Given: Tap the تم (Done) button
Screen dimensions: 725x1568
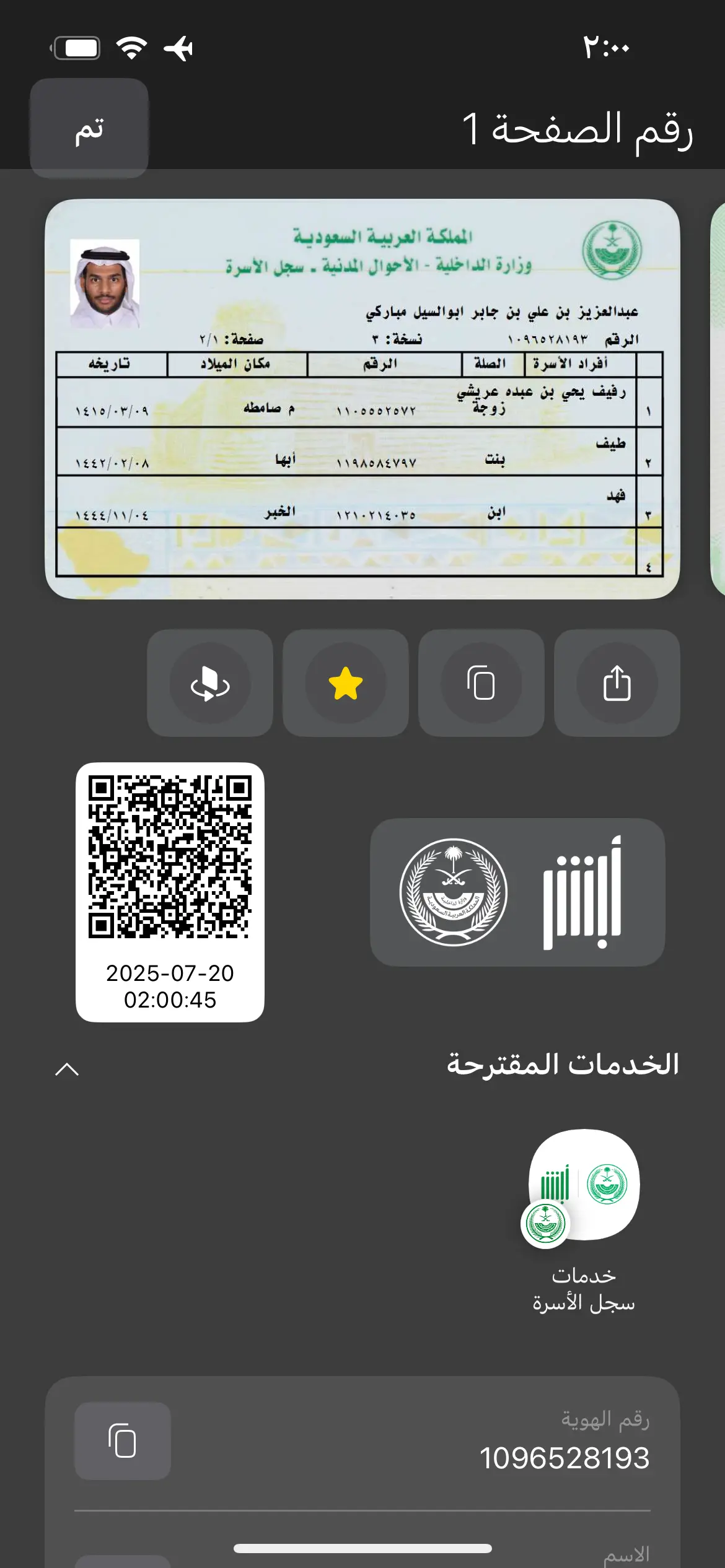Looking at the screenshot, I should coord(89,128).
